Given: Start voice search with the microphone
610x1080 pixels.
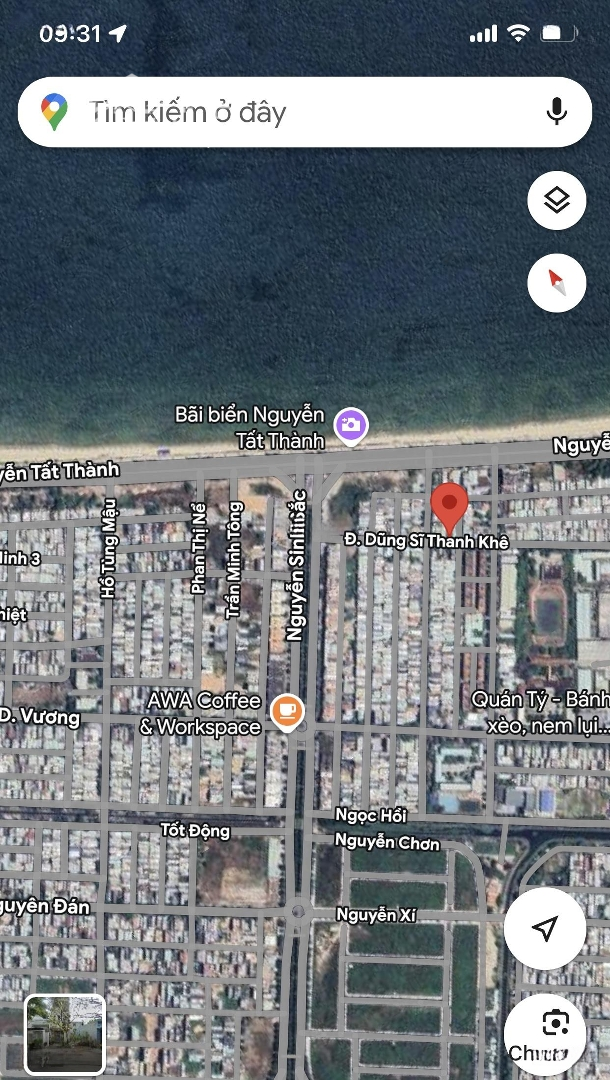Looking at the screenshot, I should [557, 112].
